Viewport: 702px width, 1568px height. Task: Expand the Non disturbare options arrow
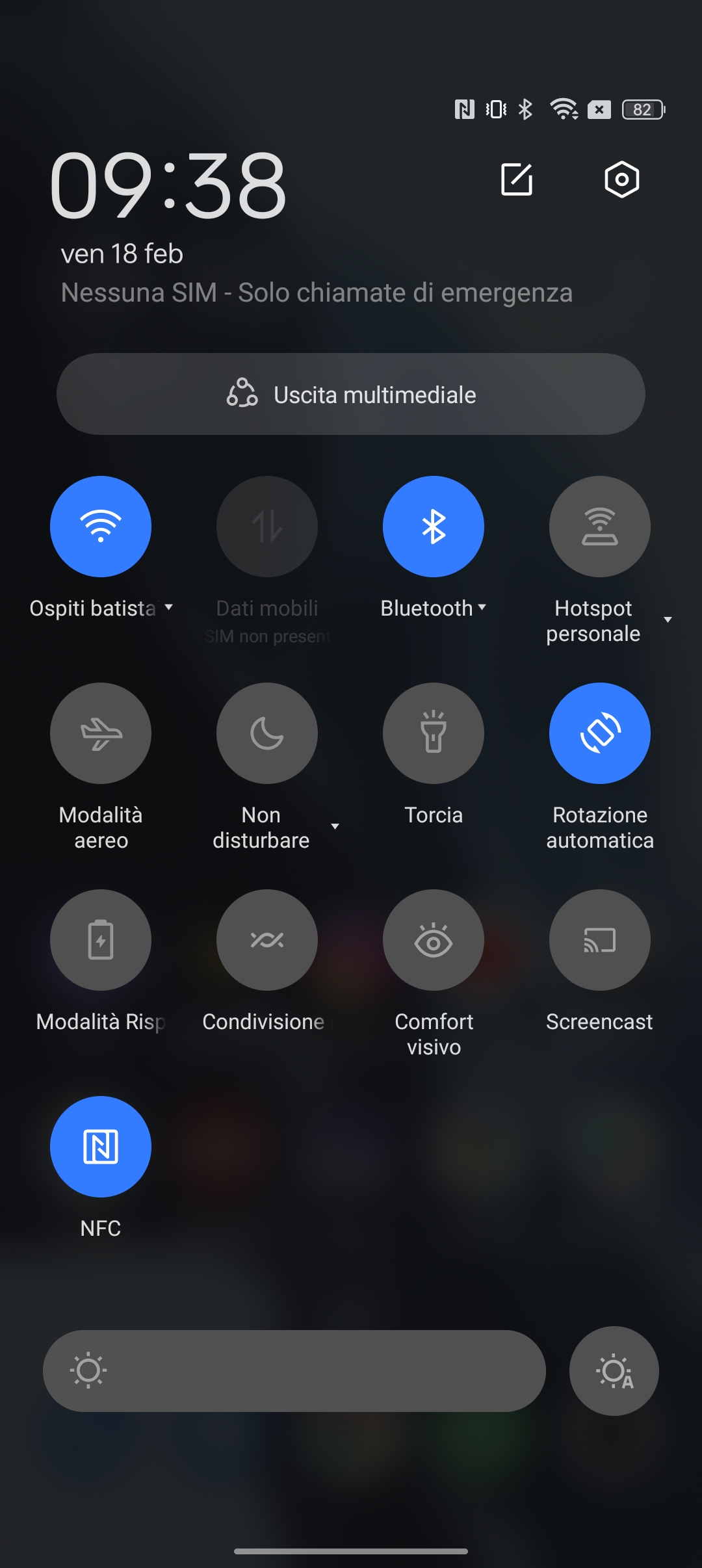[335, 826]
